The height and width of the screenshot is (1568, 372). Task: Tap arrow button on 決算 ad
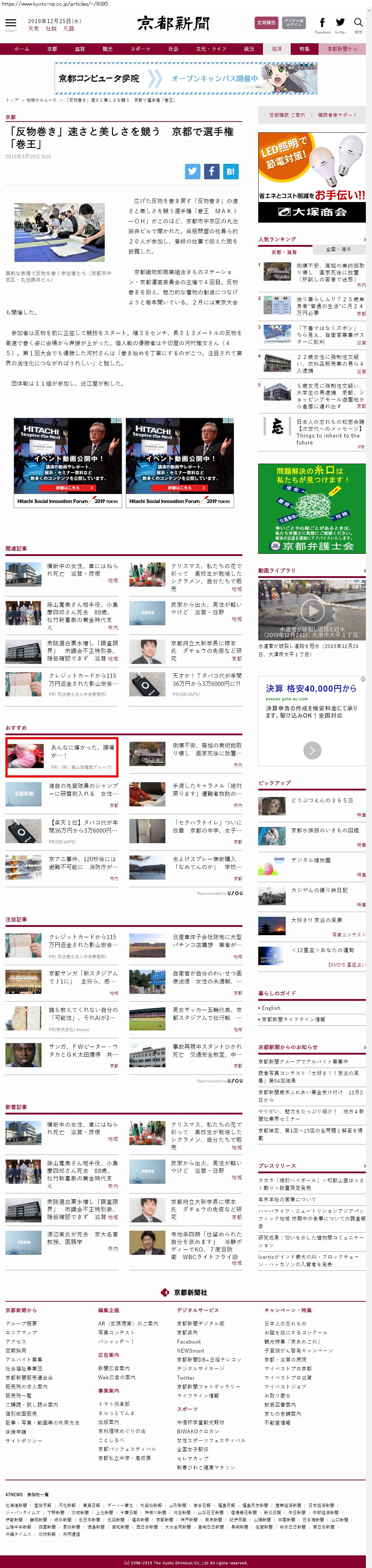point(312,750)
